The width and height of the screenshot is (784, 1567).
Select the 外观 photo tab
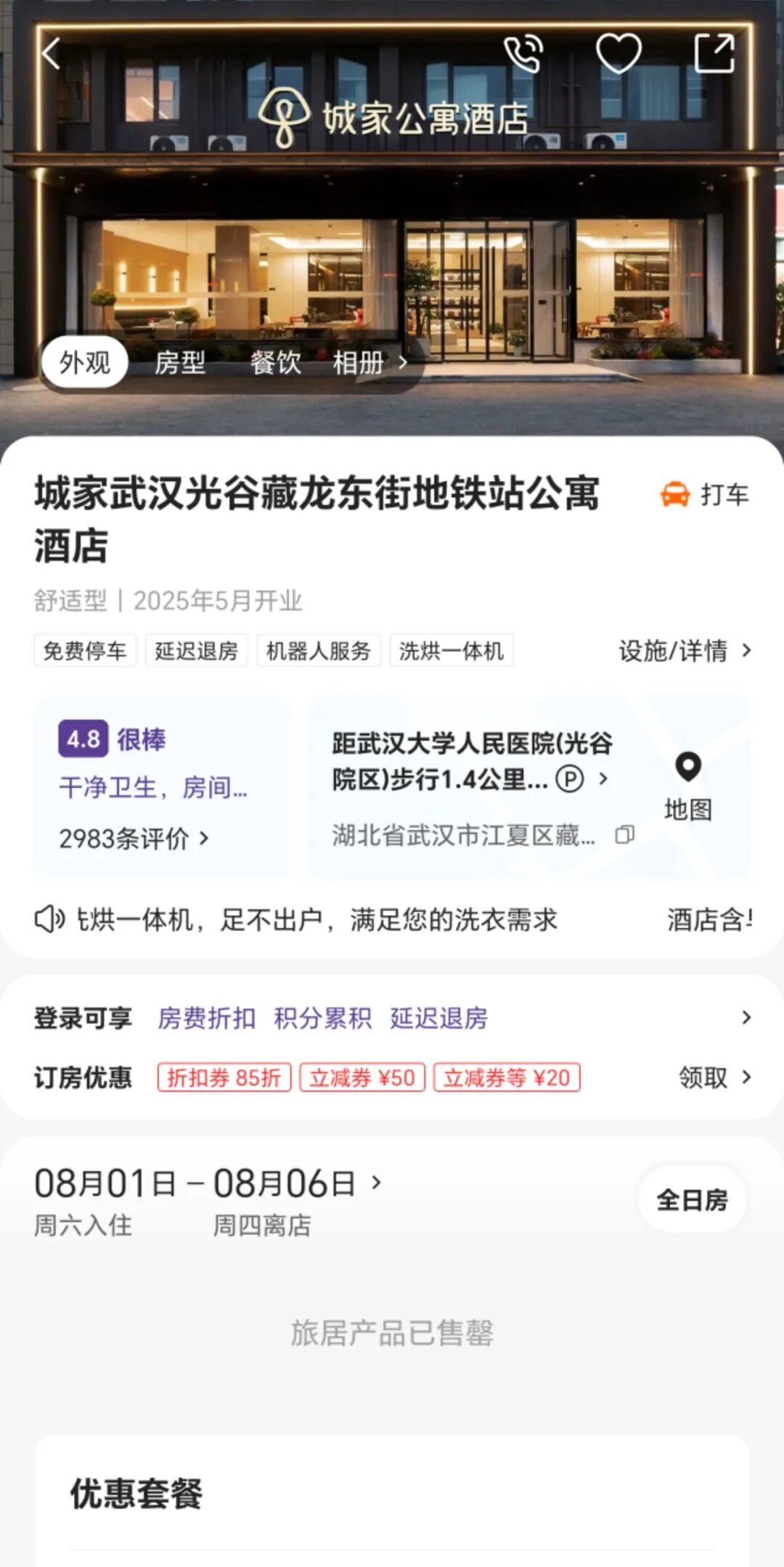[x=84, y=362]
